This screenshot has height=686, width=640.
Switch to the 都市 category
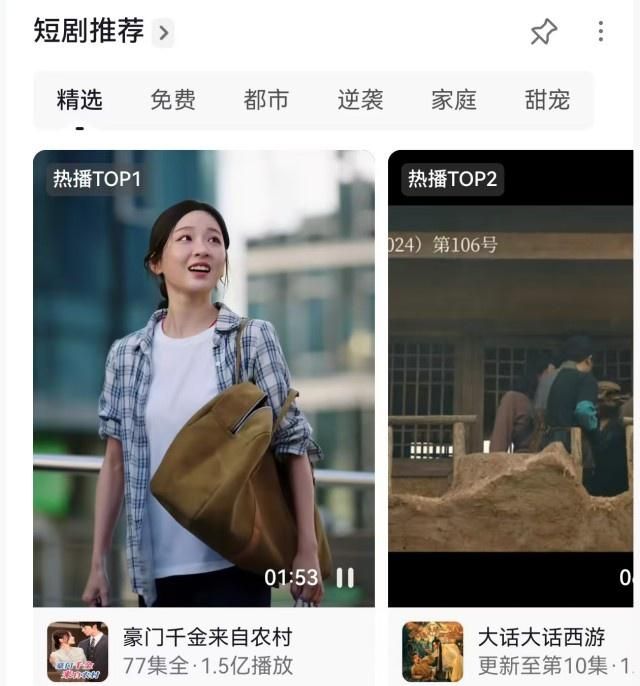click(x=266, y=100)
